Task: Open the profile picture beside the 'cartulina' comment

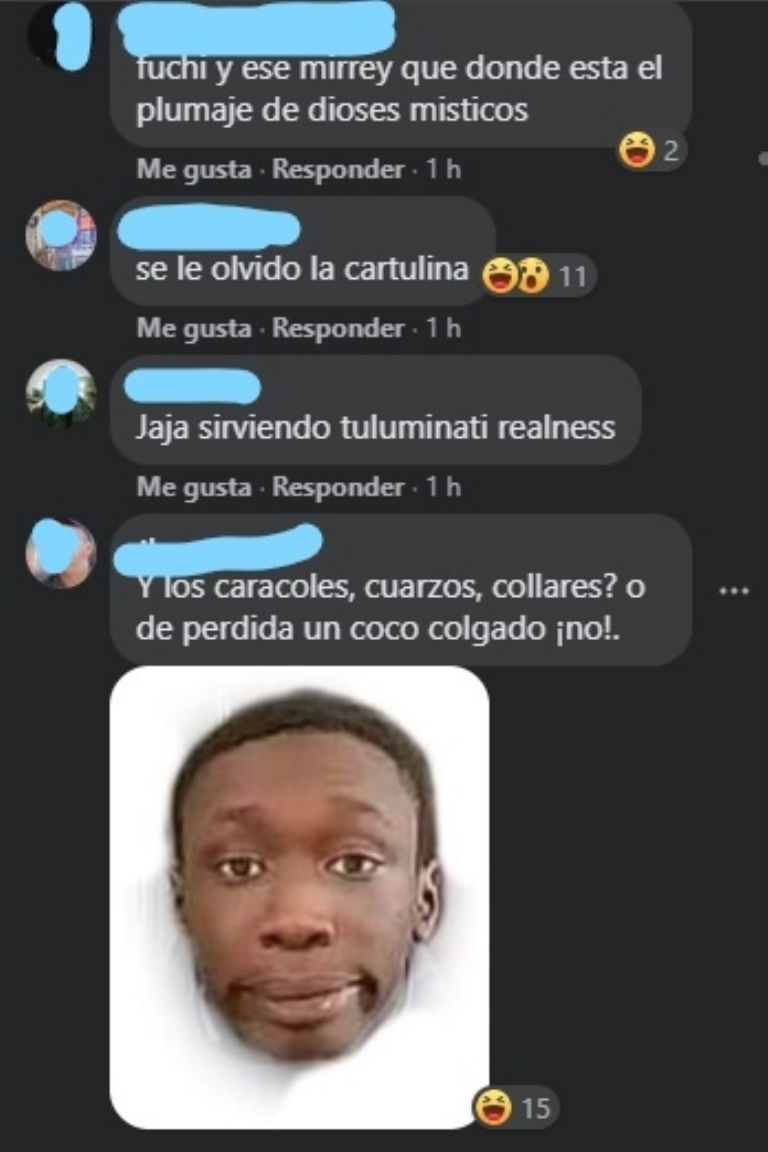Action: (x=61, y=235)
